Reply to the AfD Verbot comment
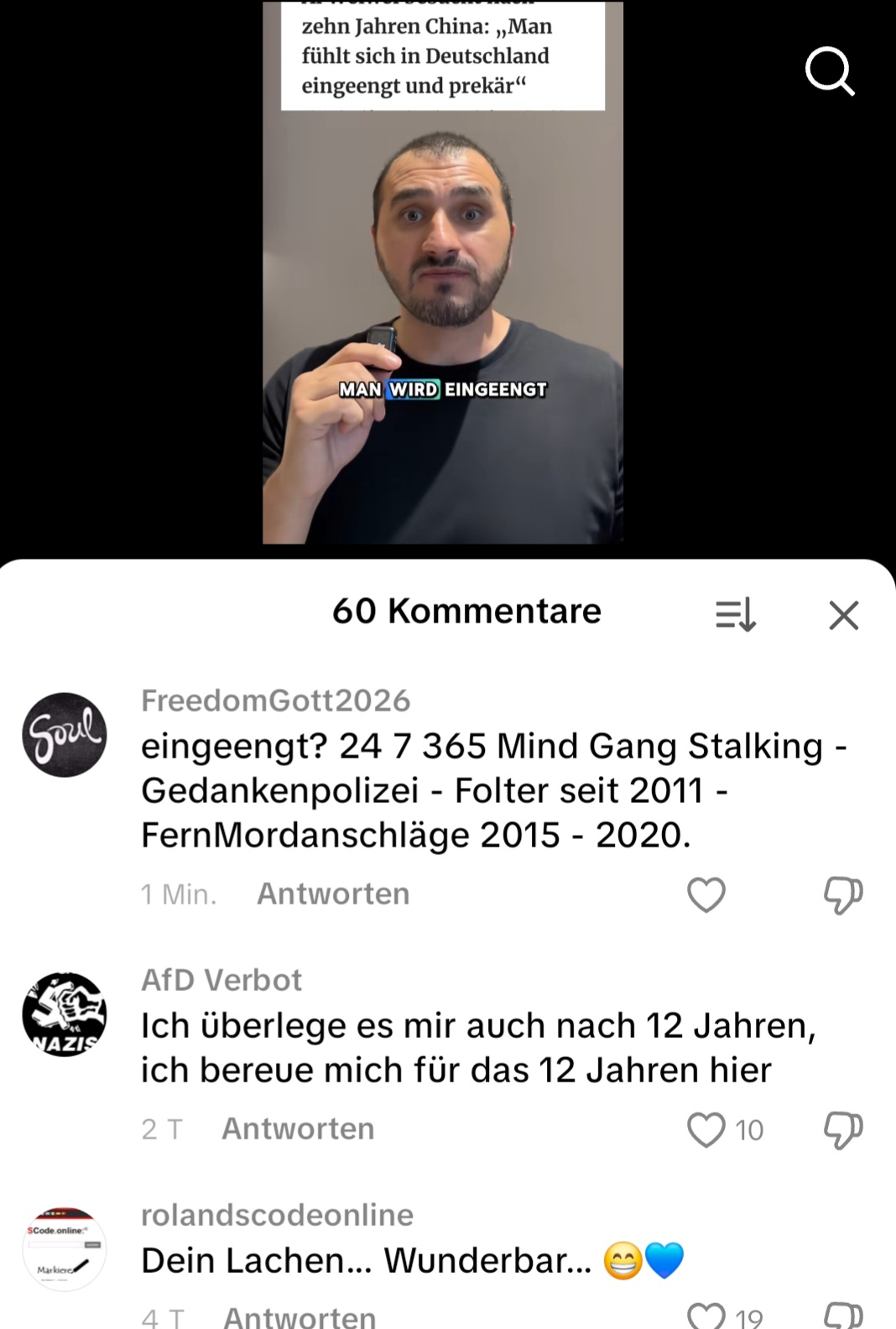This screenshot has width=896, height=1329. click(298, 1129)
